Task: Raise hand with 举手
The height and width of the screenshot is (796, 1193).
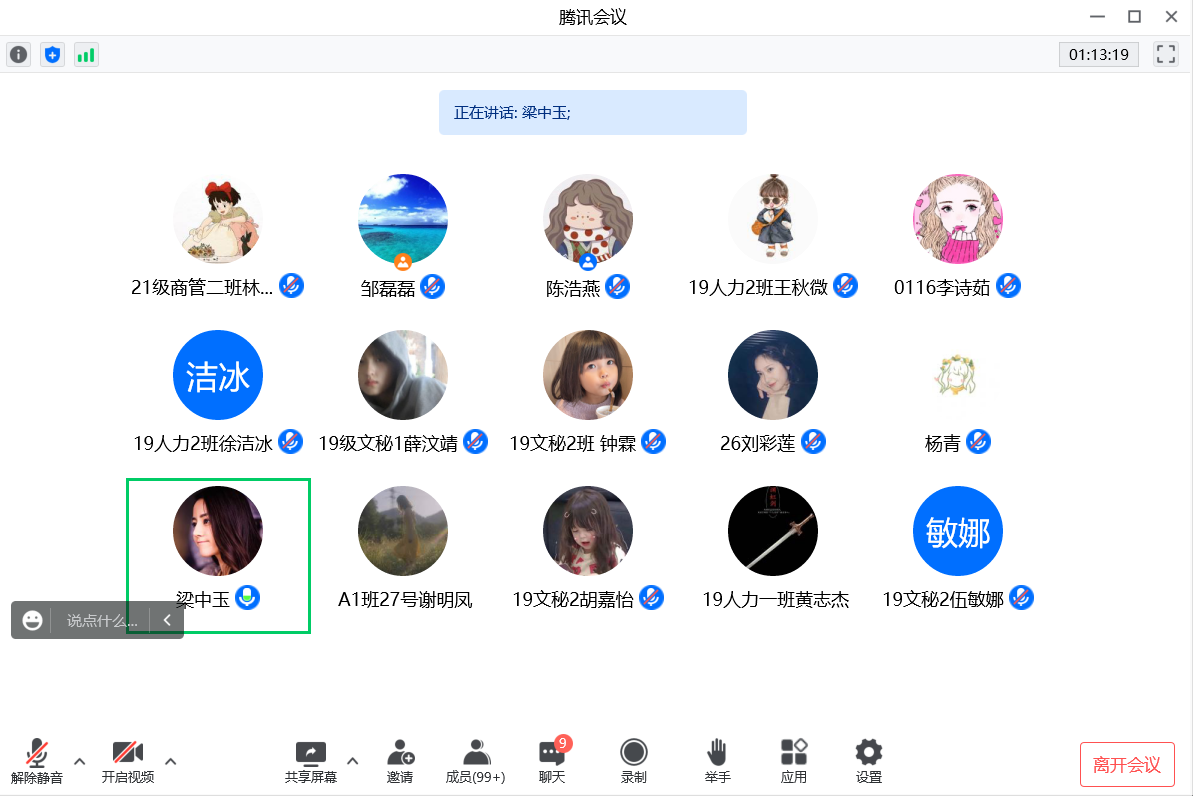Action: [x=717, y=761]
